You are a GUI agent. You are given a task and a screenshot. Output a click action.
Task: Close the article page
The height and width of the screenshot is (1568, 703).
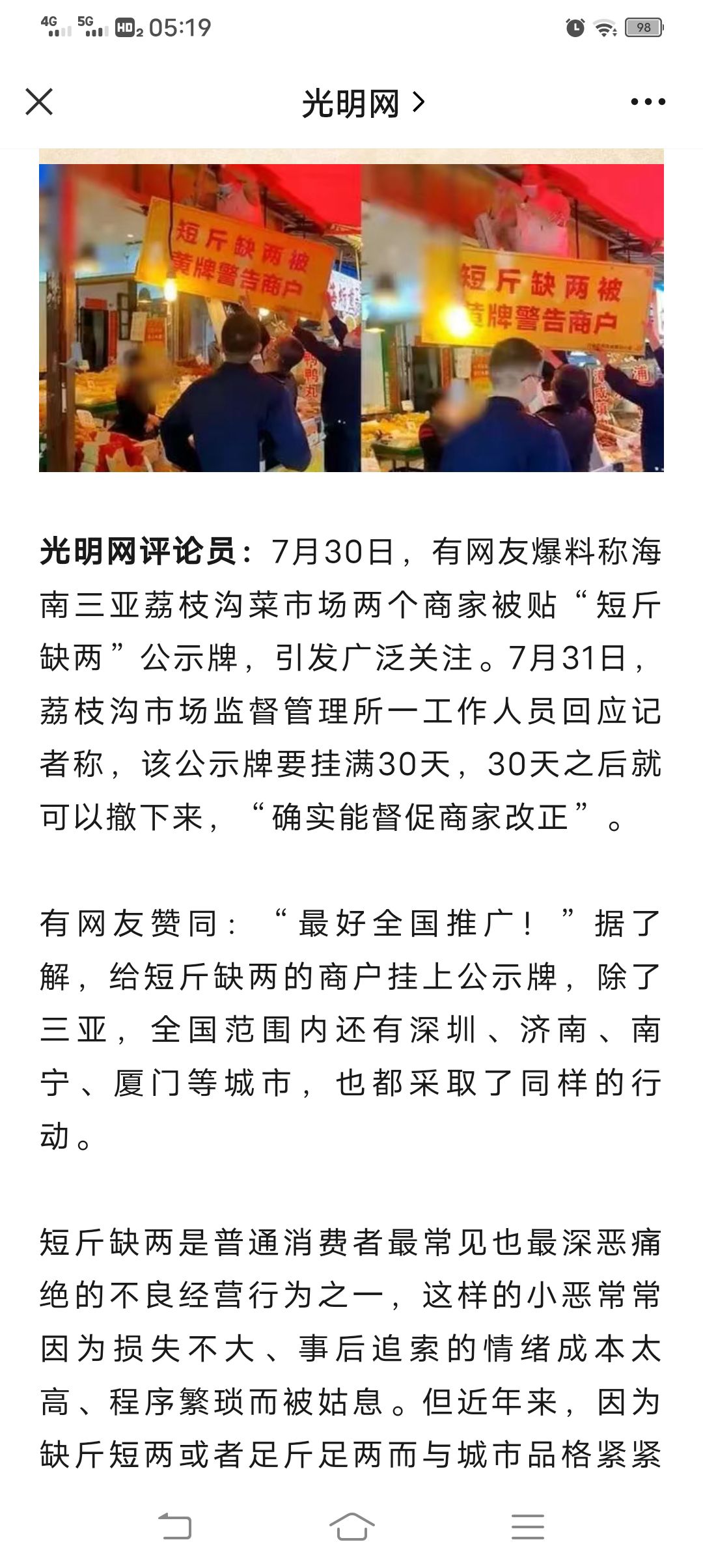tap(39, 102)
